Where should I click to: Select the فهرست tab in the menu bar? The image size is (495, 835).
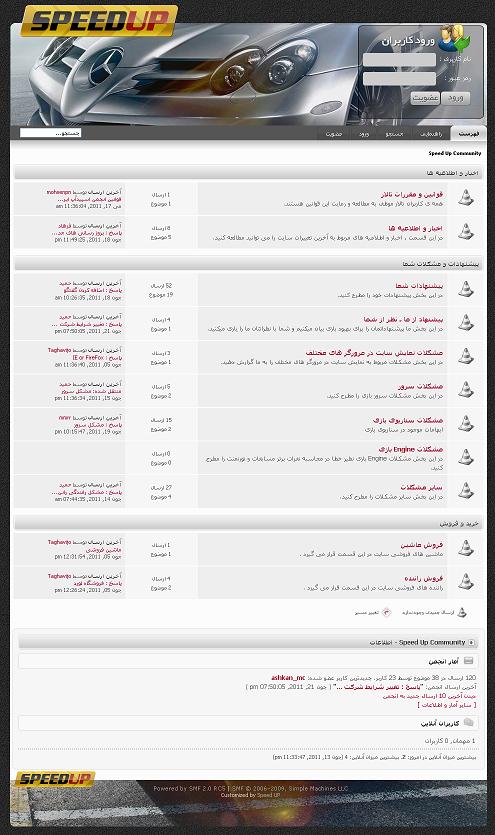pos(468,134)
